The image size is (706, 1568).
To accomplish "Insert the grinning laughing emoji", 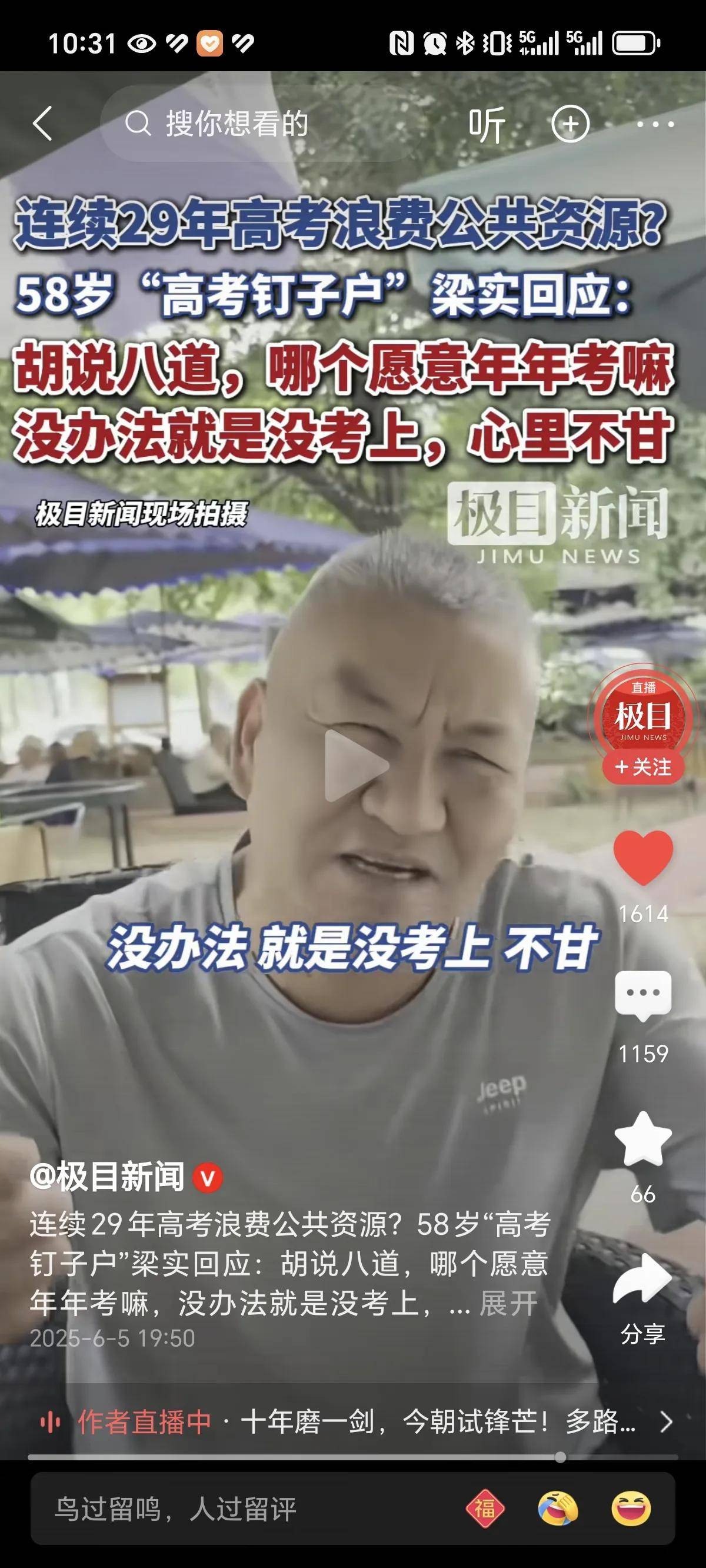I will coord(631,1509).
